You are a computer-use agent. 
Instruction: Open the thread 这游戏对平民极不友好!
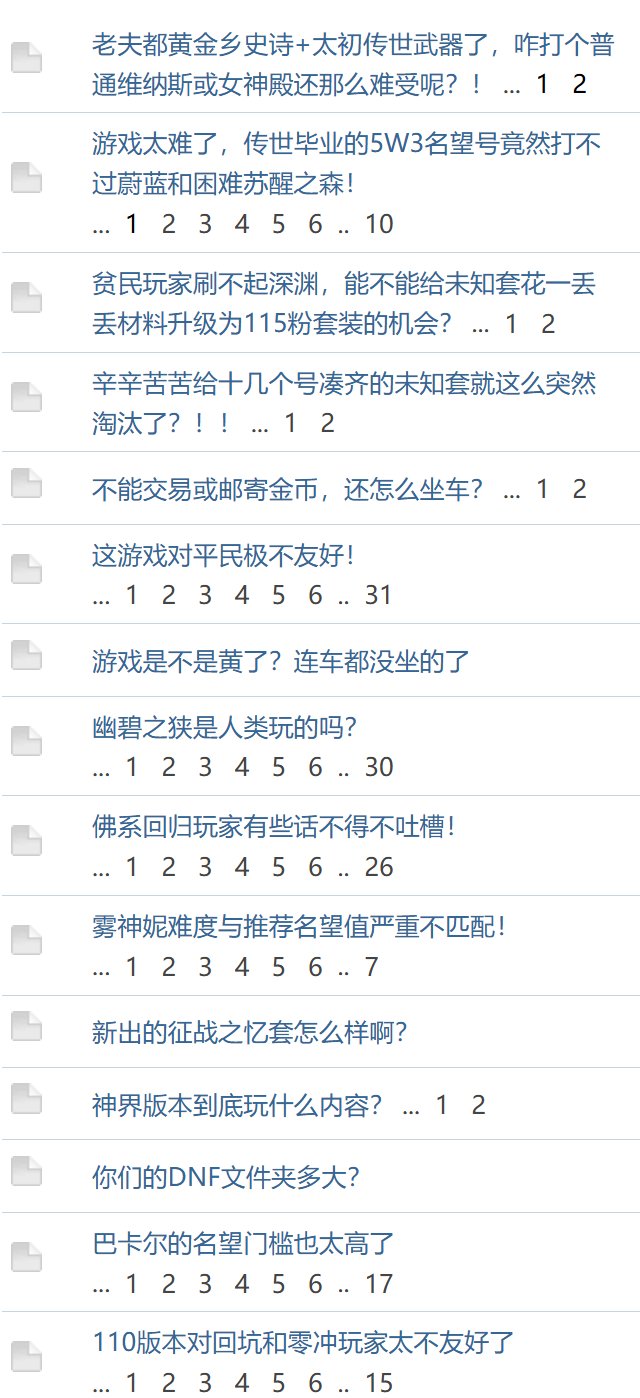[x=223, y=555]
